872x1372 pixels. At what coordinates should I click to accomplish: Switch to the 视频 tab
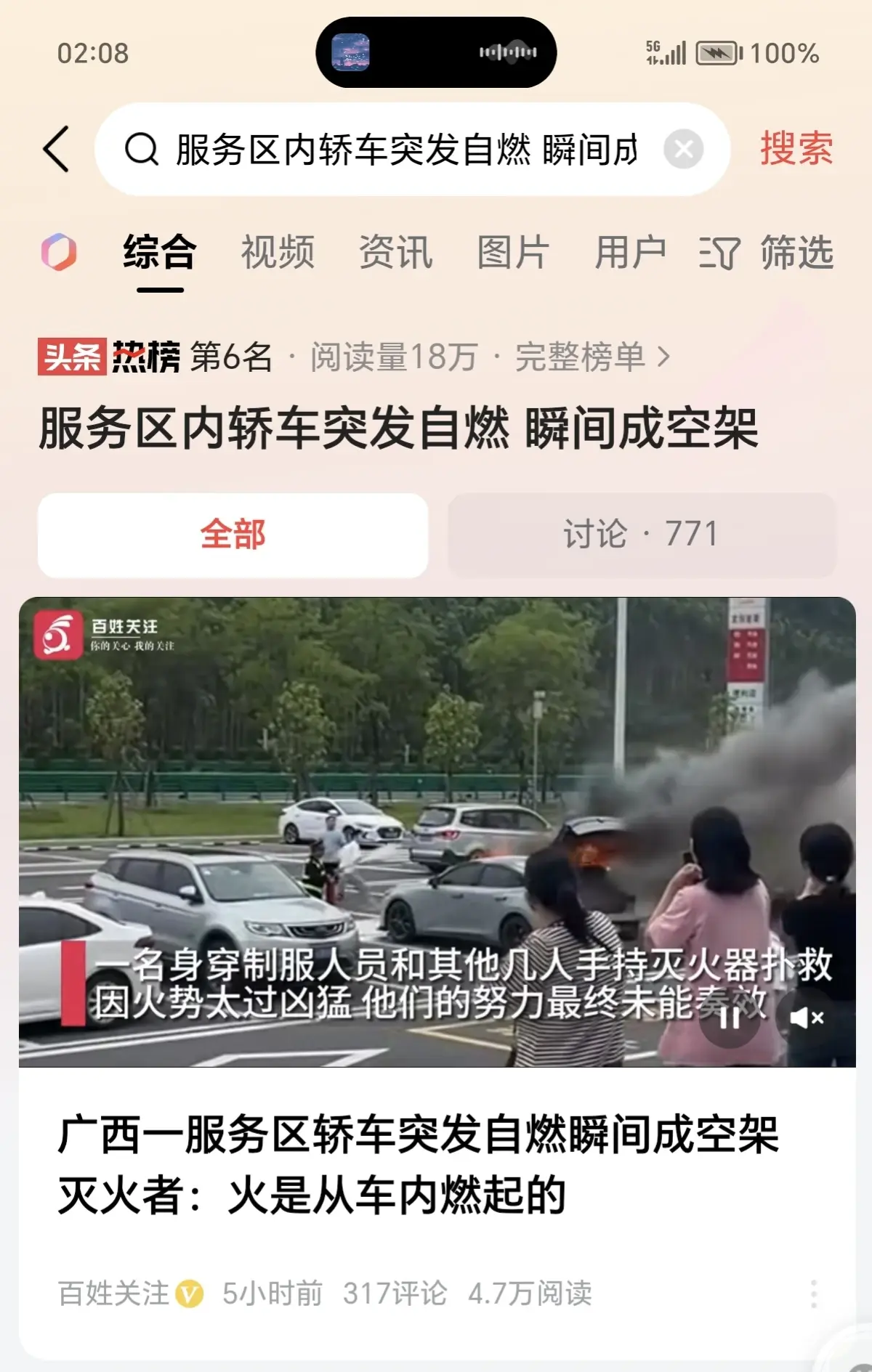[278, 253]
